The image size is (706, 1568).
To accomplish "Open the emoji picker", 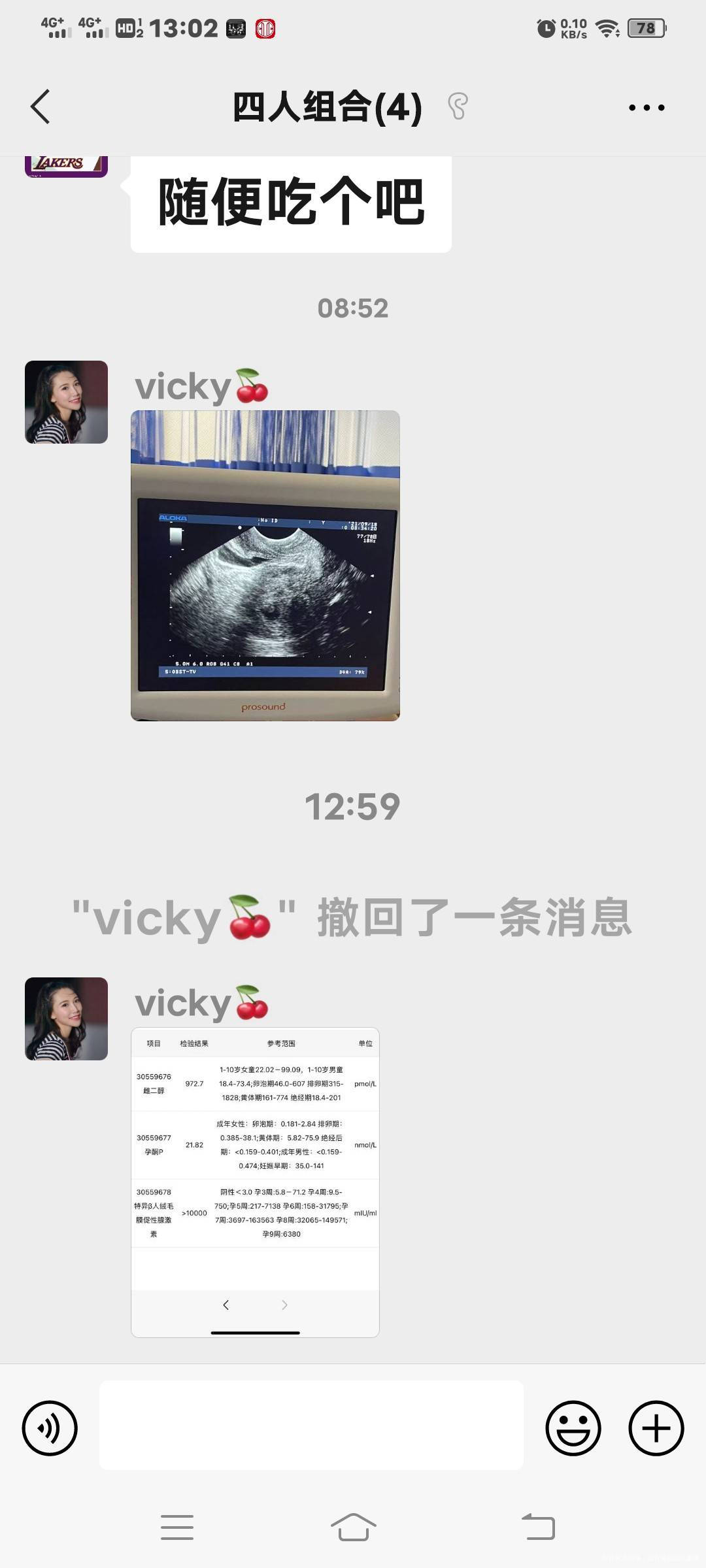I will tap(574, 1428).
